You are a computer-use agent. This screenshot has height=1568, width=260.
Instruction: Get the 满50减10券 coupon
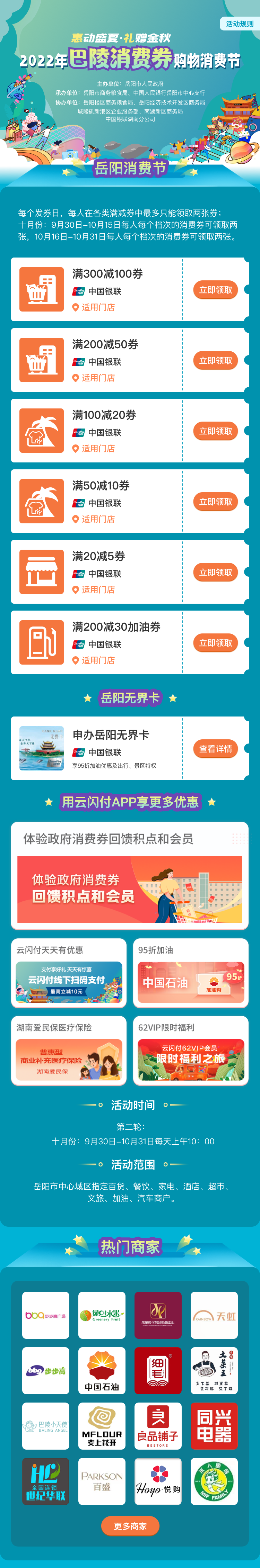pyautogui.click(x=215, y=502)
